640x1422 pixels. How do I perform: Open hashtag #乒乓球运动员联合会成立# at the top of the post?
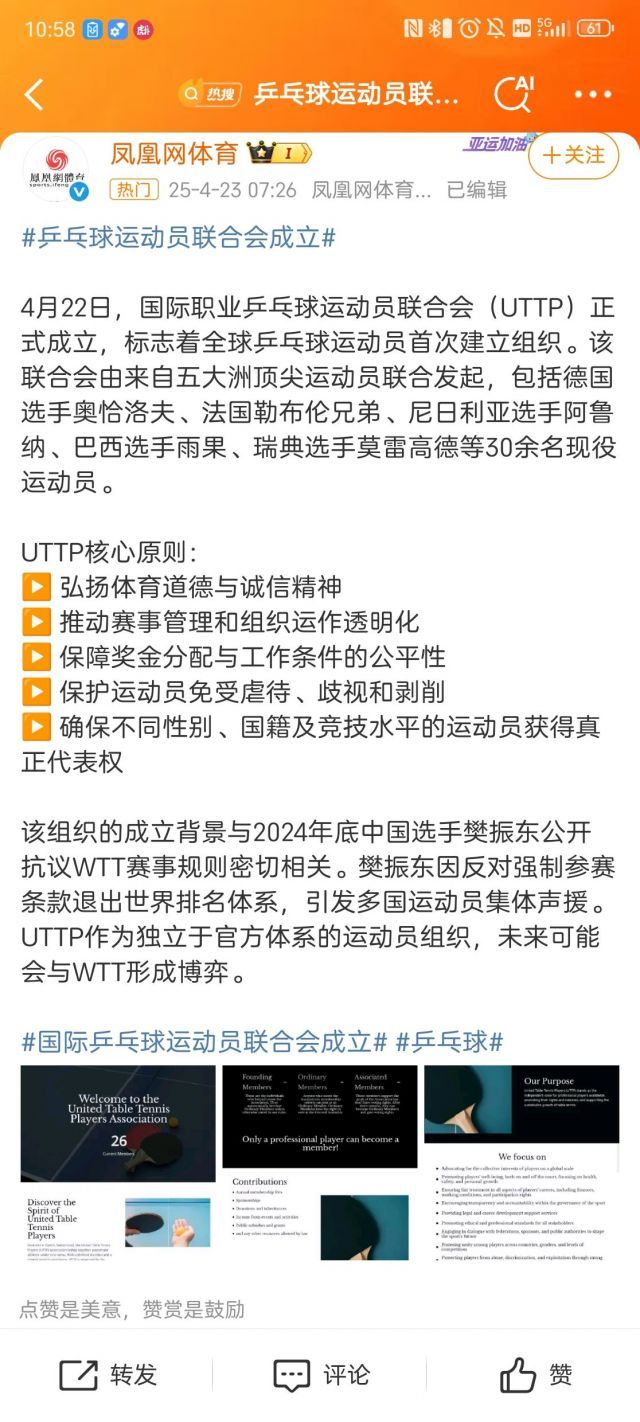[x=178, y=237]
